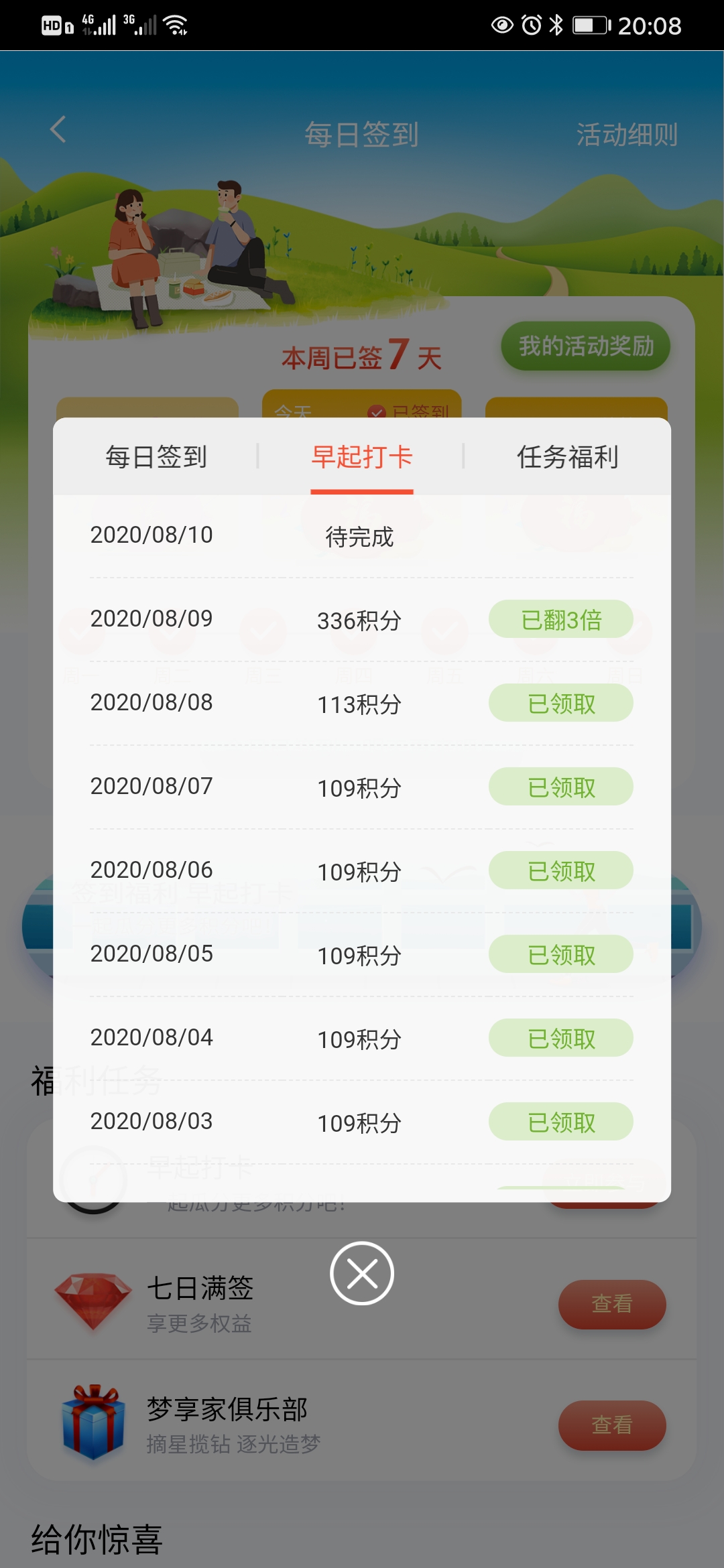Switch to the 每日签到 tab

tap(156, 457)
